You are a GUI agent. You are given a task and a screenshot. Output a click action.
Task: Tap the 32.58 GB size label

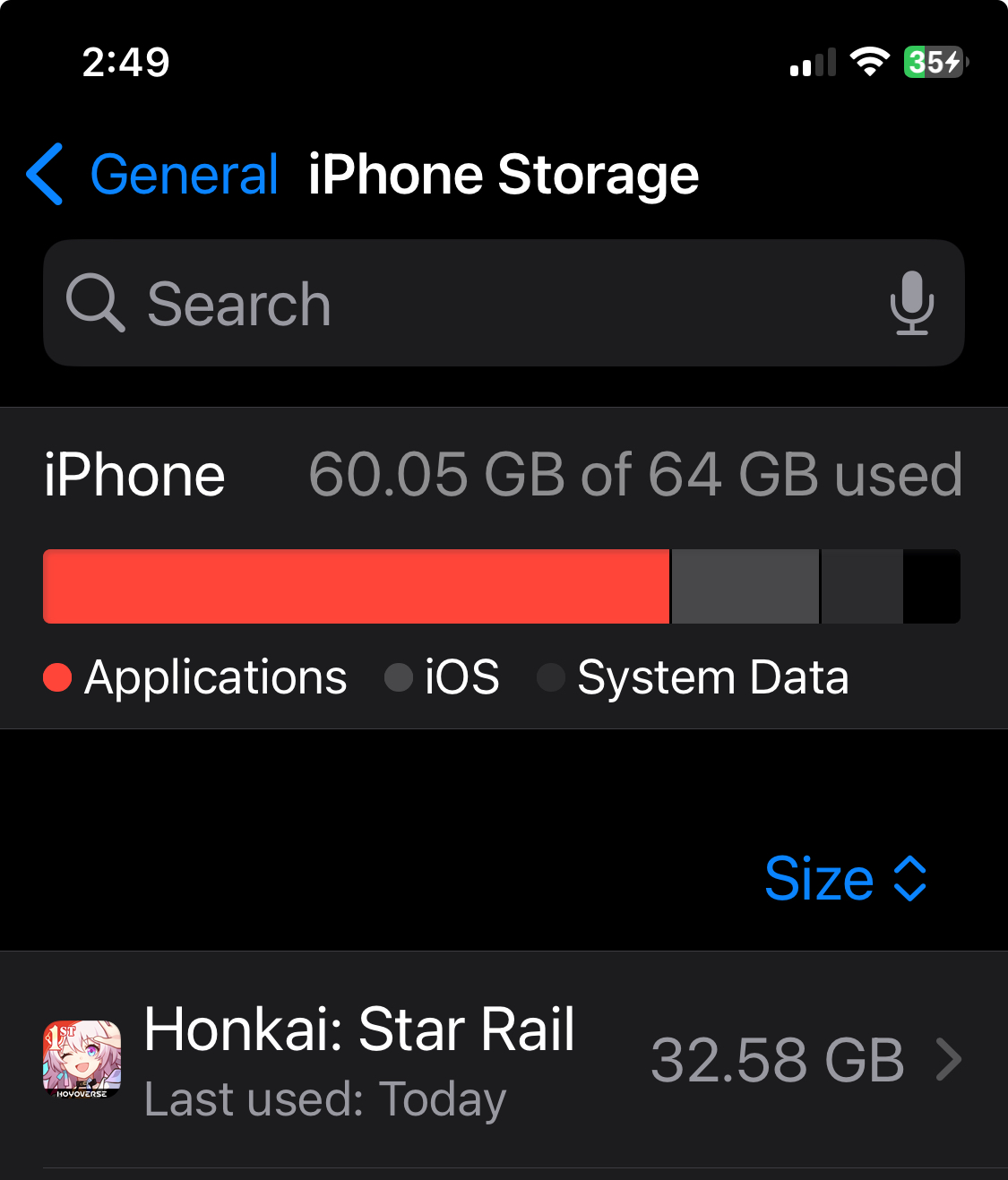click(x=778, y=1062)
